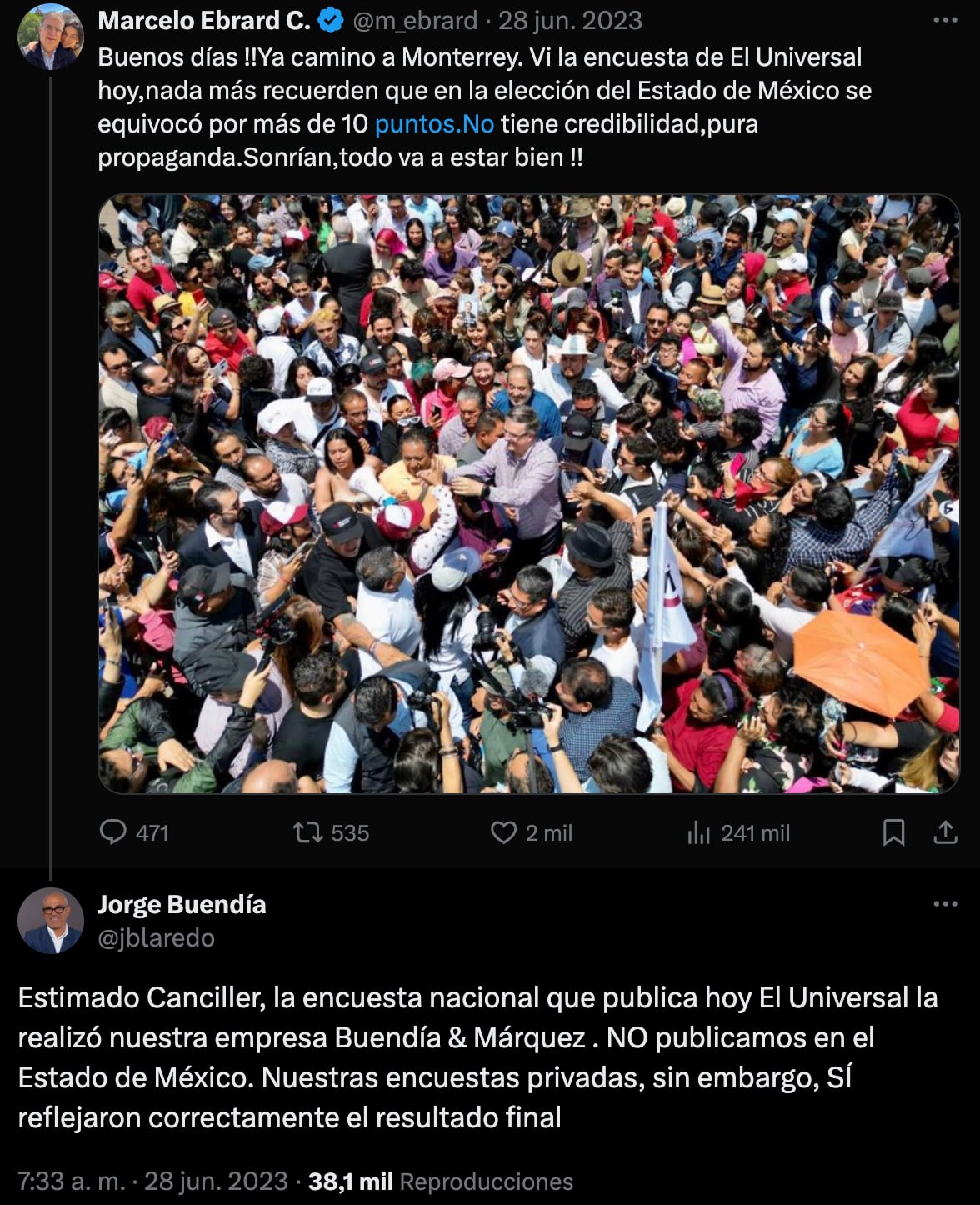This screenshot has height=1205, width=980.
Task: View analytics for Marcelo Ebrard's tweet
Action: [699, 832]
